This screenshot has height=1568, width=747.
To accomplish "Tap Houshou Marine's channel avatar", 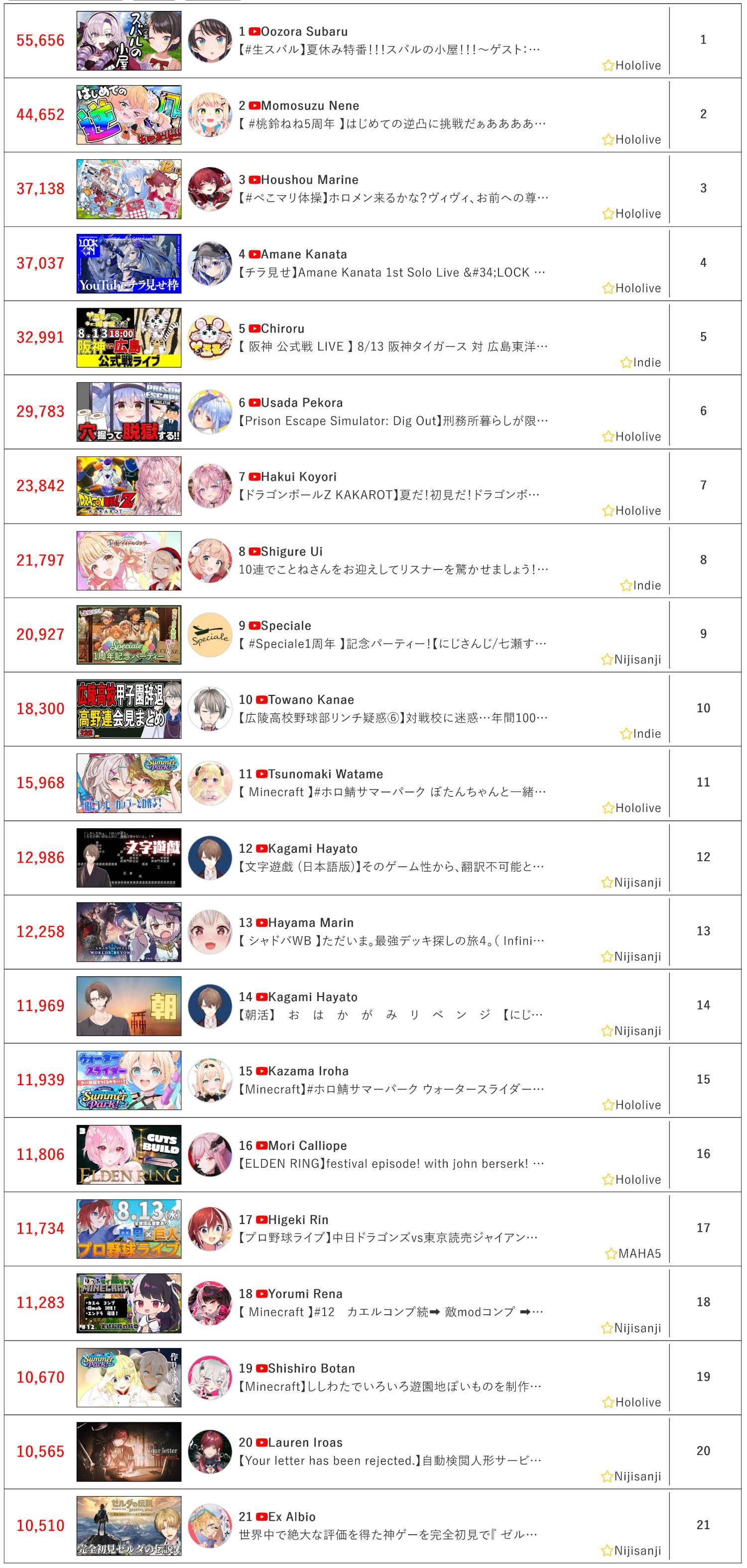I will point(210,189).
